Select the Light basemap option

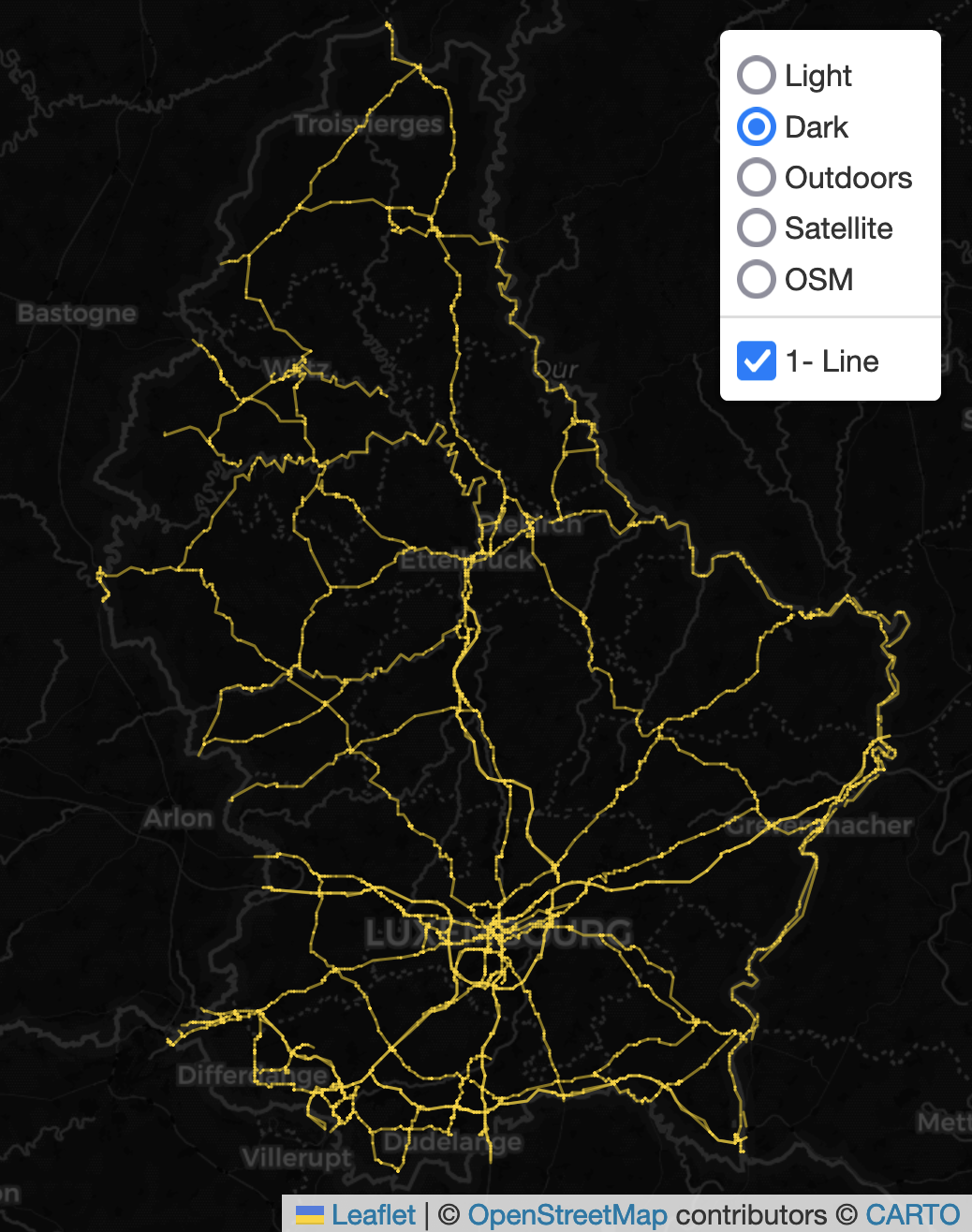coord(757,76)
